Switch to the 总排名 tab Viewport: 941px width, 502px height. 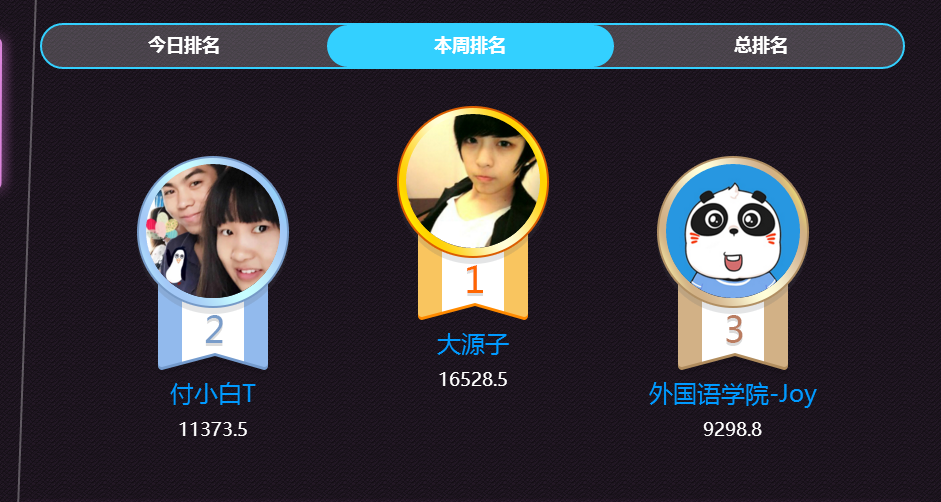pos(760,46)
